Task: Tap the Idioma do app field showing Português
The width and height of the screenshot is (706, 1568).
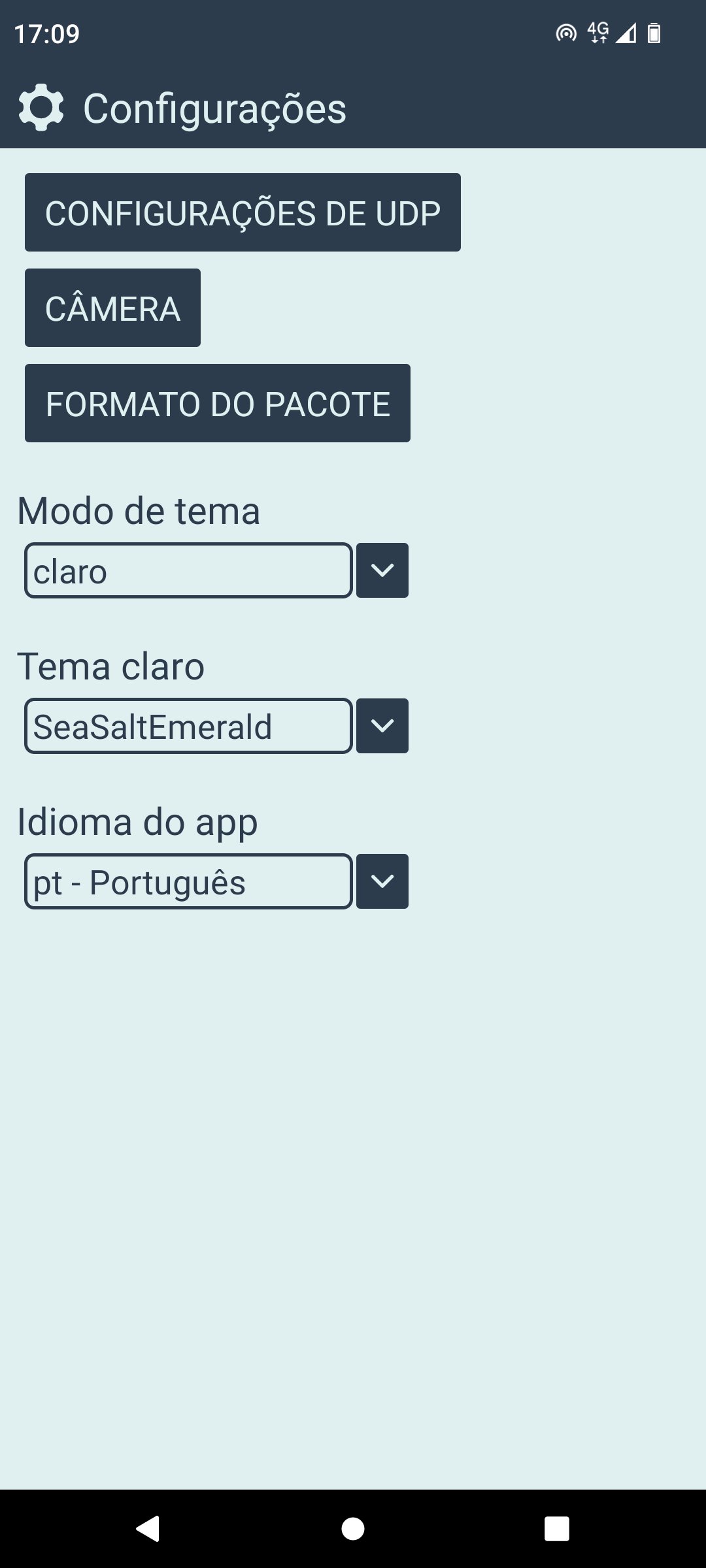Action: pos(188,881)
